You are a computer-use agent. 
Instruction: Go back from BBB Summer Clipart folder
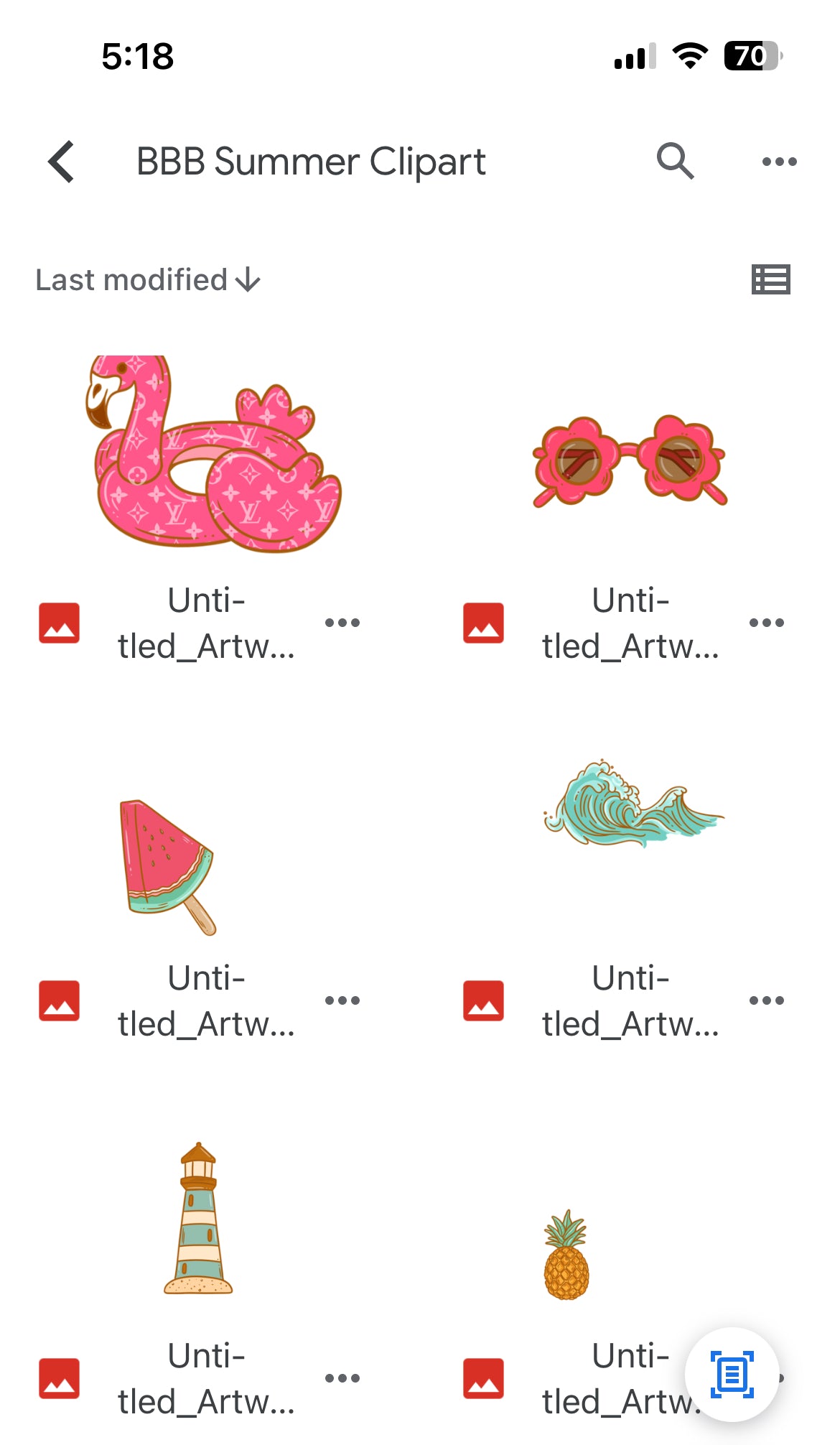tap(62, 162)
